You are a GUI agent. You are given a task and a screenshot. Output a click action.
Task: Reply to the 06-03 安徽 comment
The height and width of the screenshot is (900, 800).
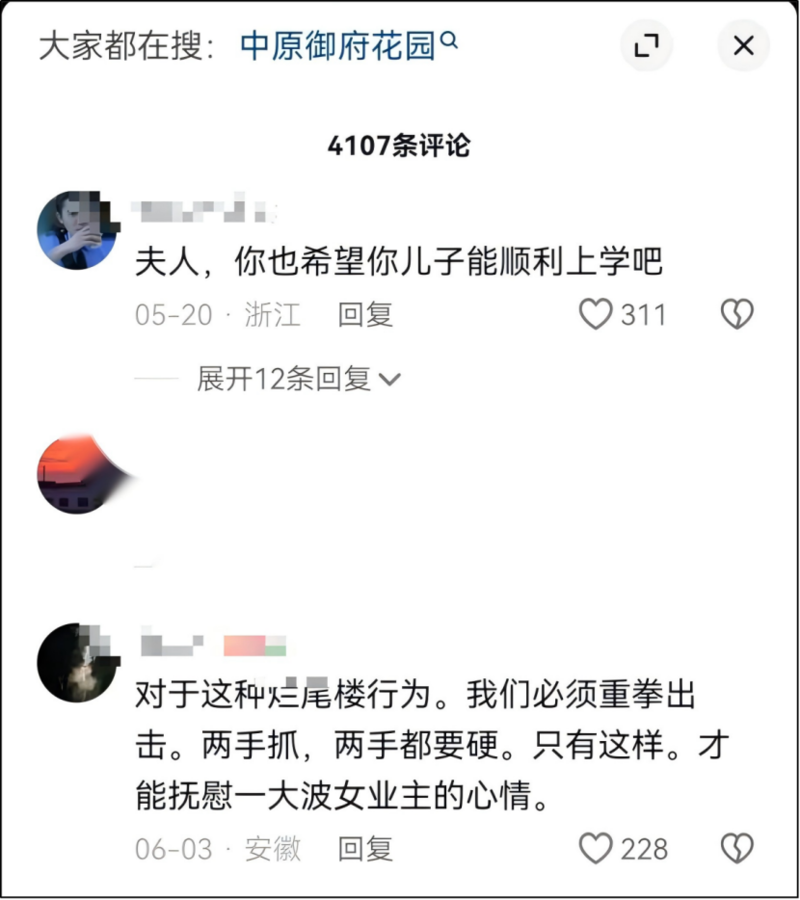pos(365,849)
